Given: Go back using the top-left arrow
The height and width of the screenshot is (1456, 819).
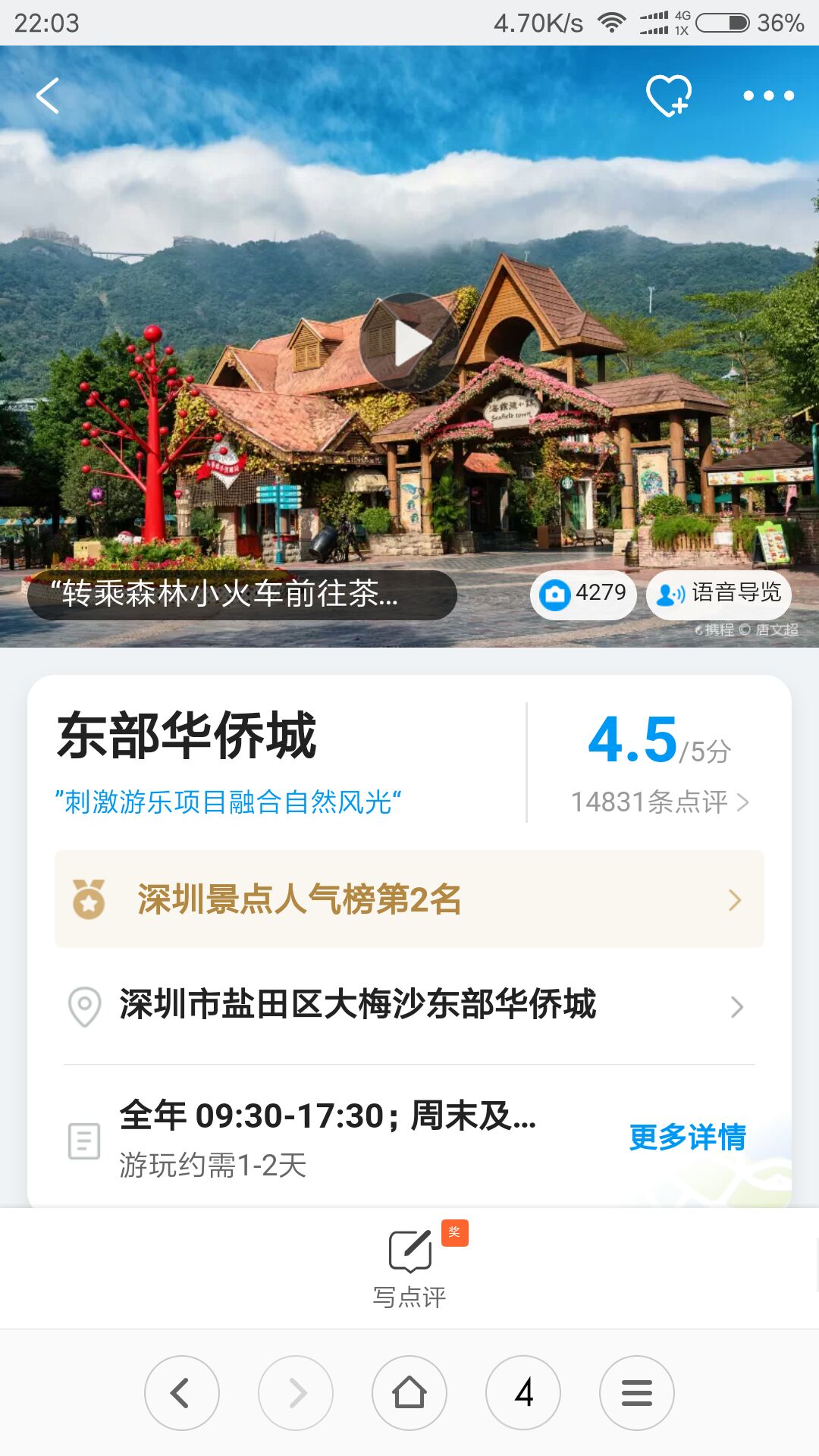Looking at the screenshot, I should pyautogui.click(x=48, y=96).
